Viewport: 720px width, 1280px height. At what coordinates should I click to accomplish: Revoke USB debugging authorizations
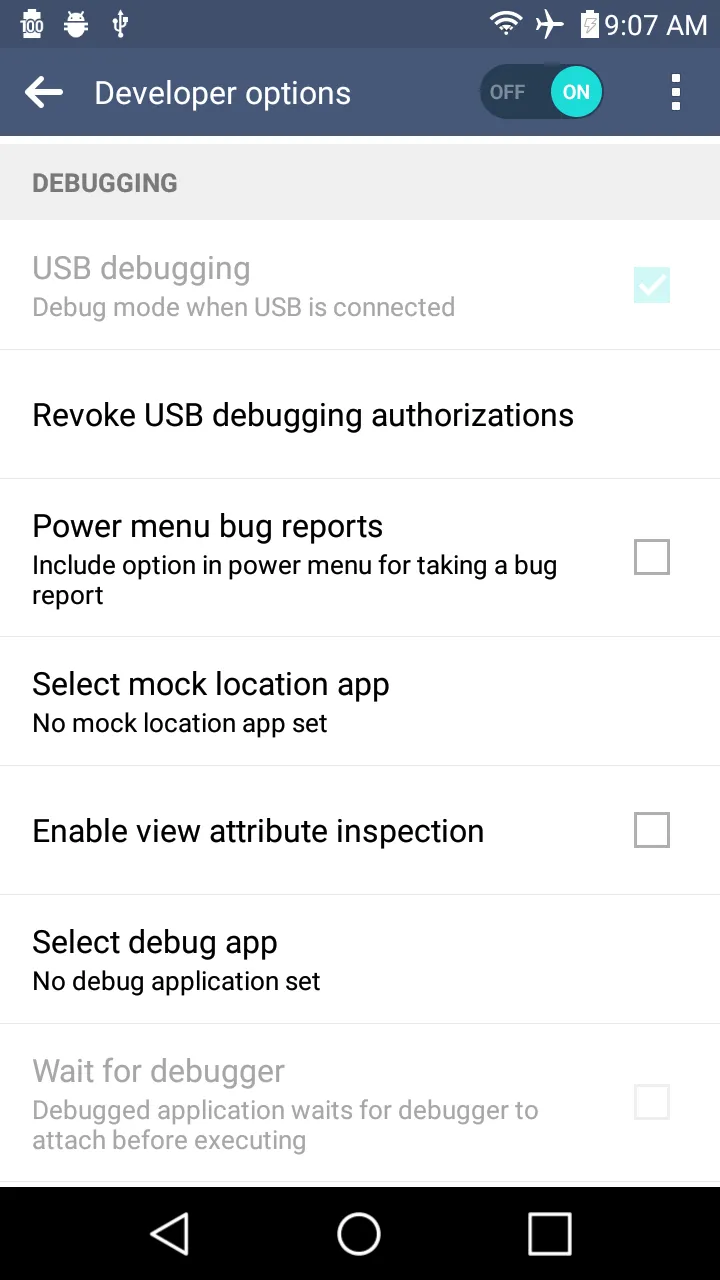[303, 415]
